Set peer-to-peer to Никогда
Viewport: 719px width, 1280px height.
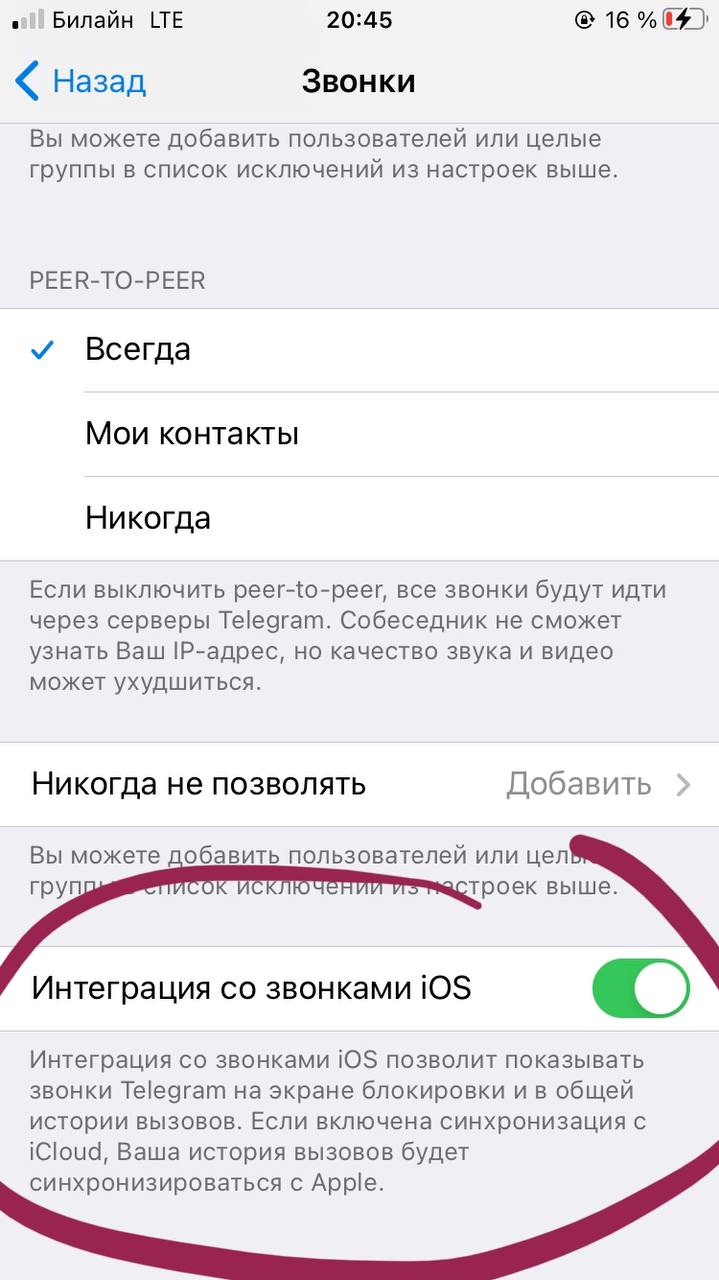click(359, 518)
